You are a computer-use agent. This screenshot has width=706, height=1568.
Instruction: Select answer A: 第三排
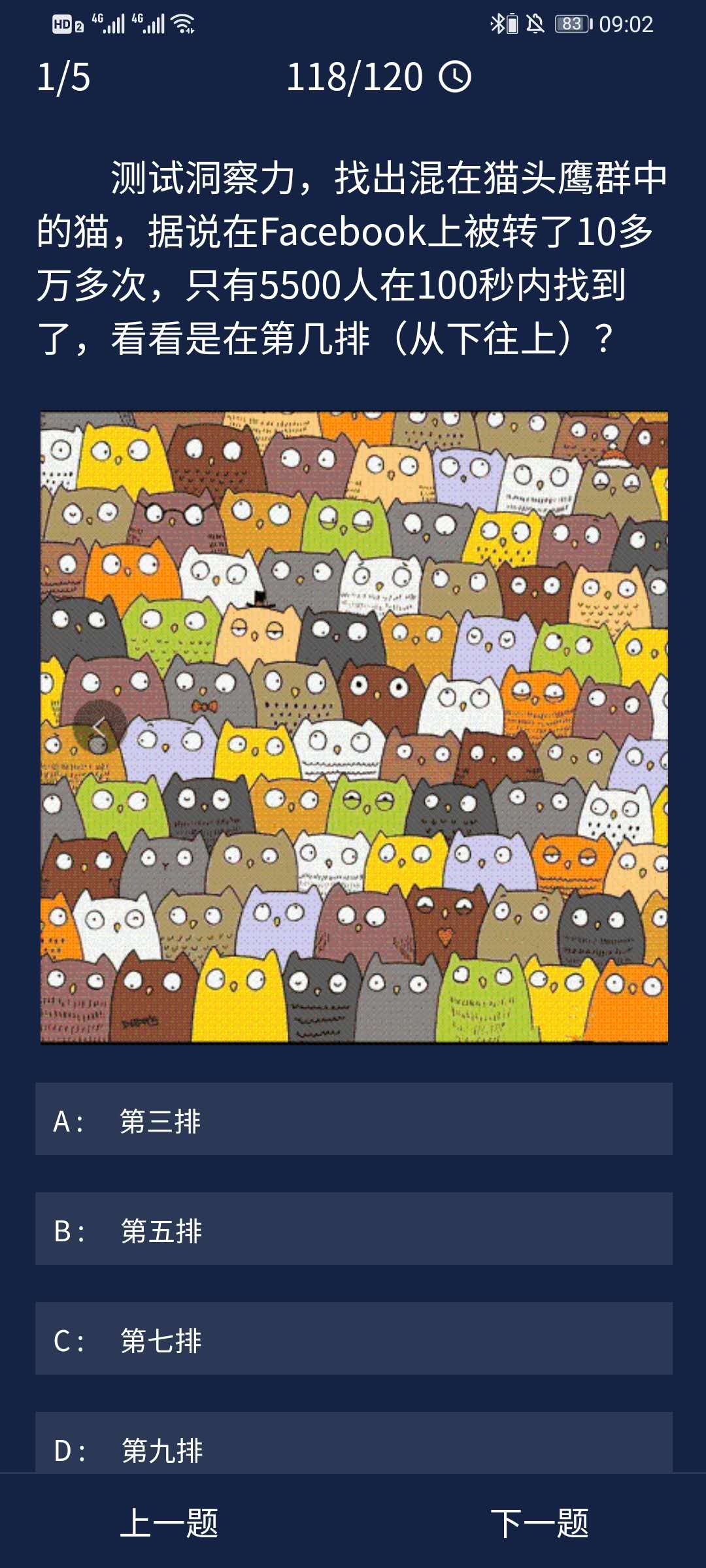click(353, 1119)
